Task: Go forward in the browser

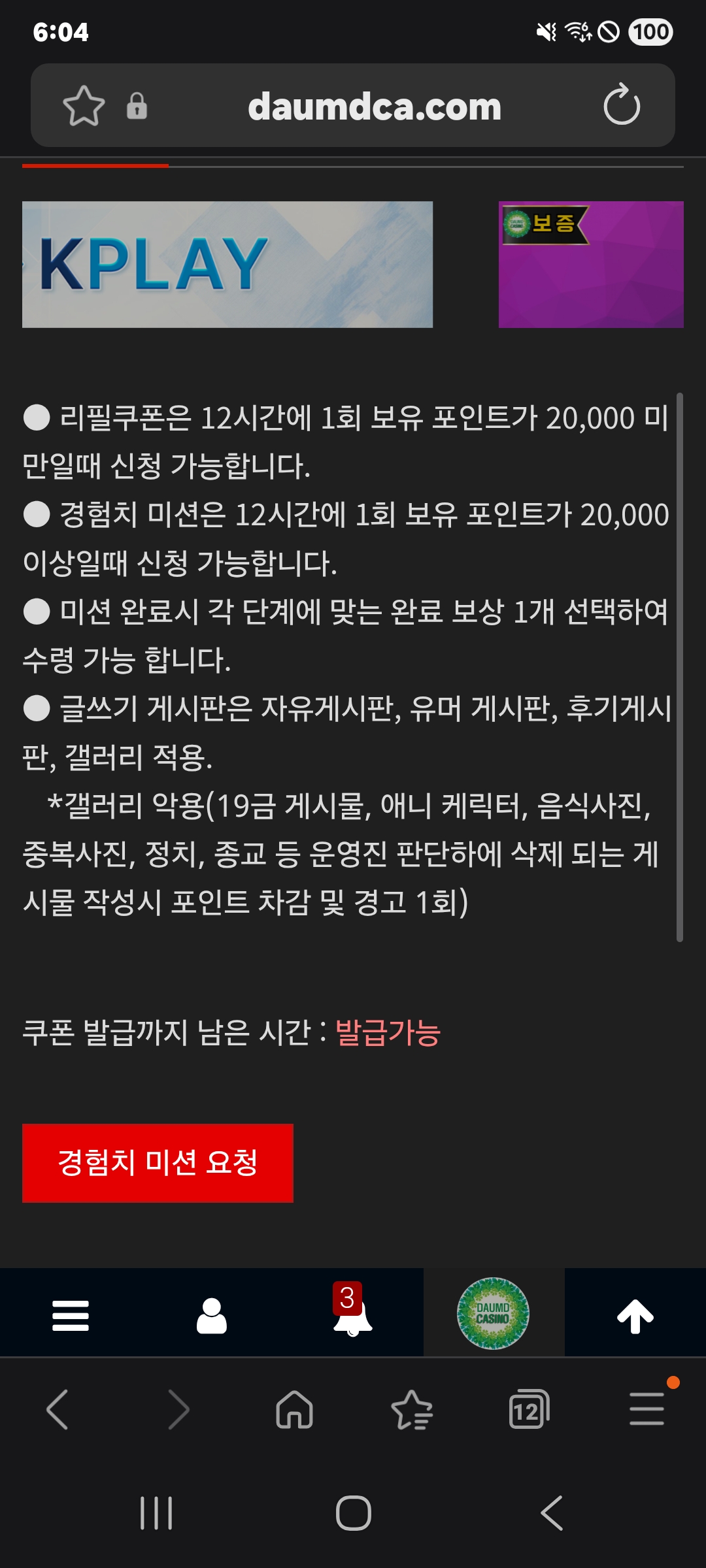Action: click(178, 1409)
